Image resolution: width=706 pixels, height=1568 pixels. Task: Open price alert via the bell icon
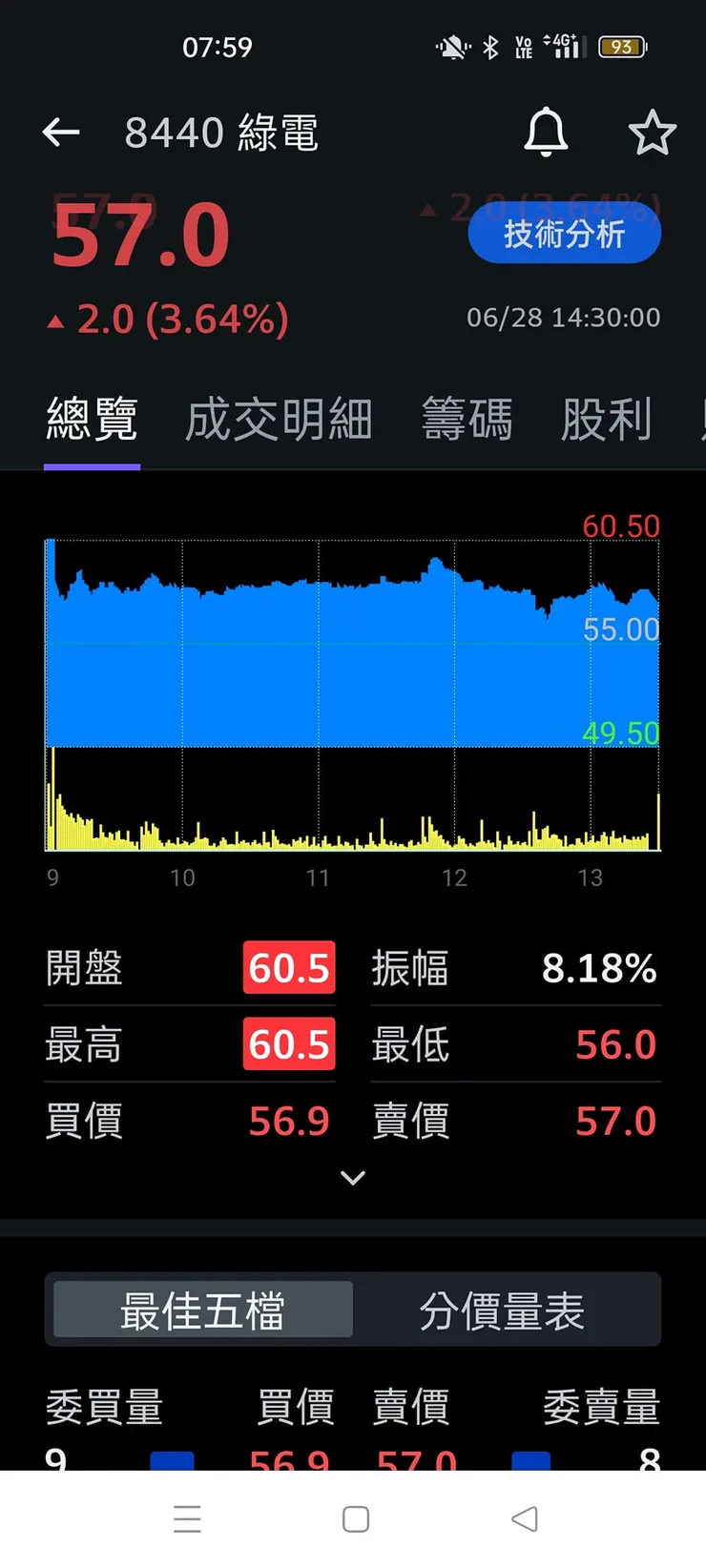pos(545,133)
